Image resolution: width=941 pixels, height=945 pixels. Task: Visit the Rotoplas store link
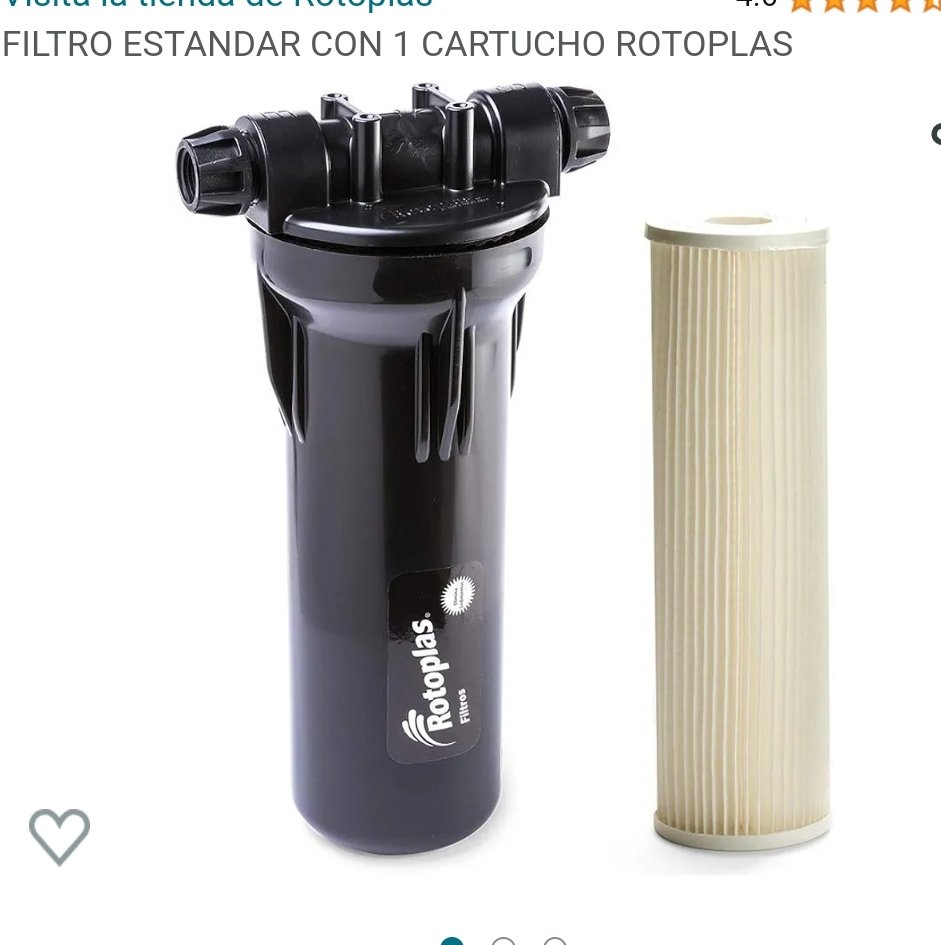(218, 4)
